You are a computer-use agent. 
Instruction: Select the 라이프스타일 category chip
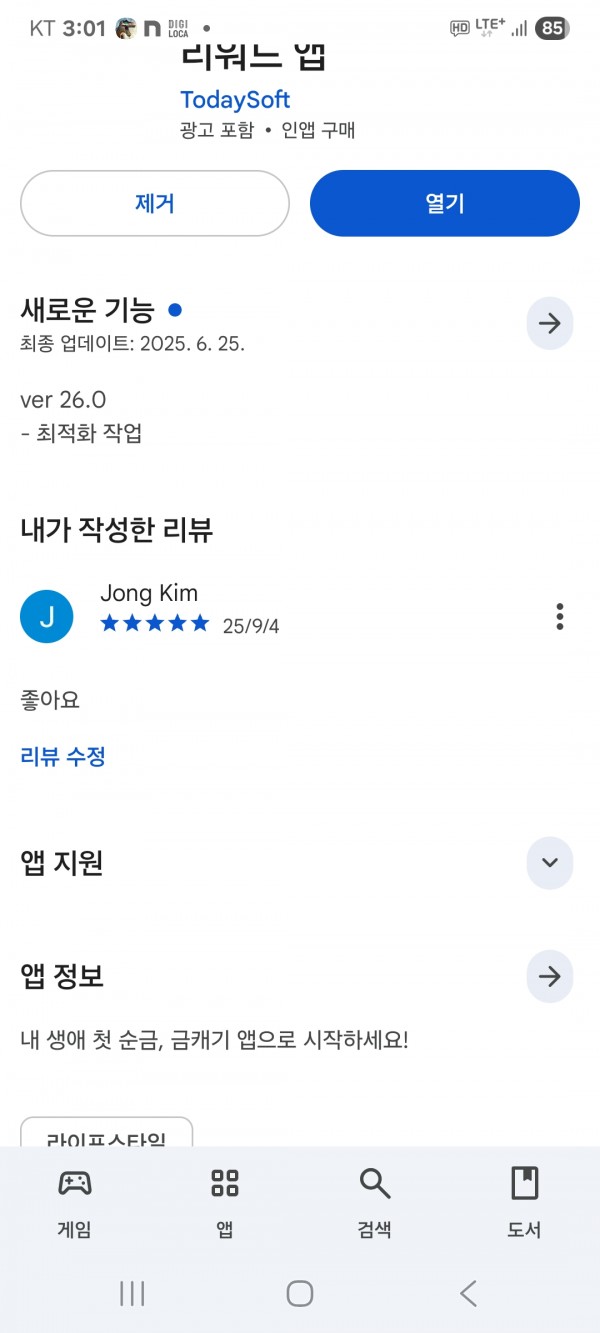[x=106, y=1132]
